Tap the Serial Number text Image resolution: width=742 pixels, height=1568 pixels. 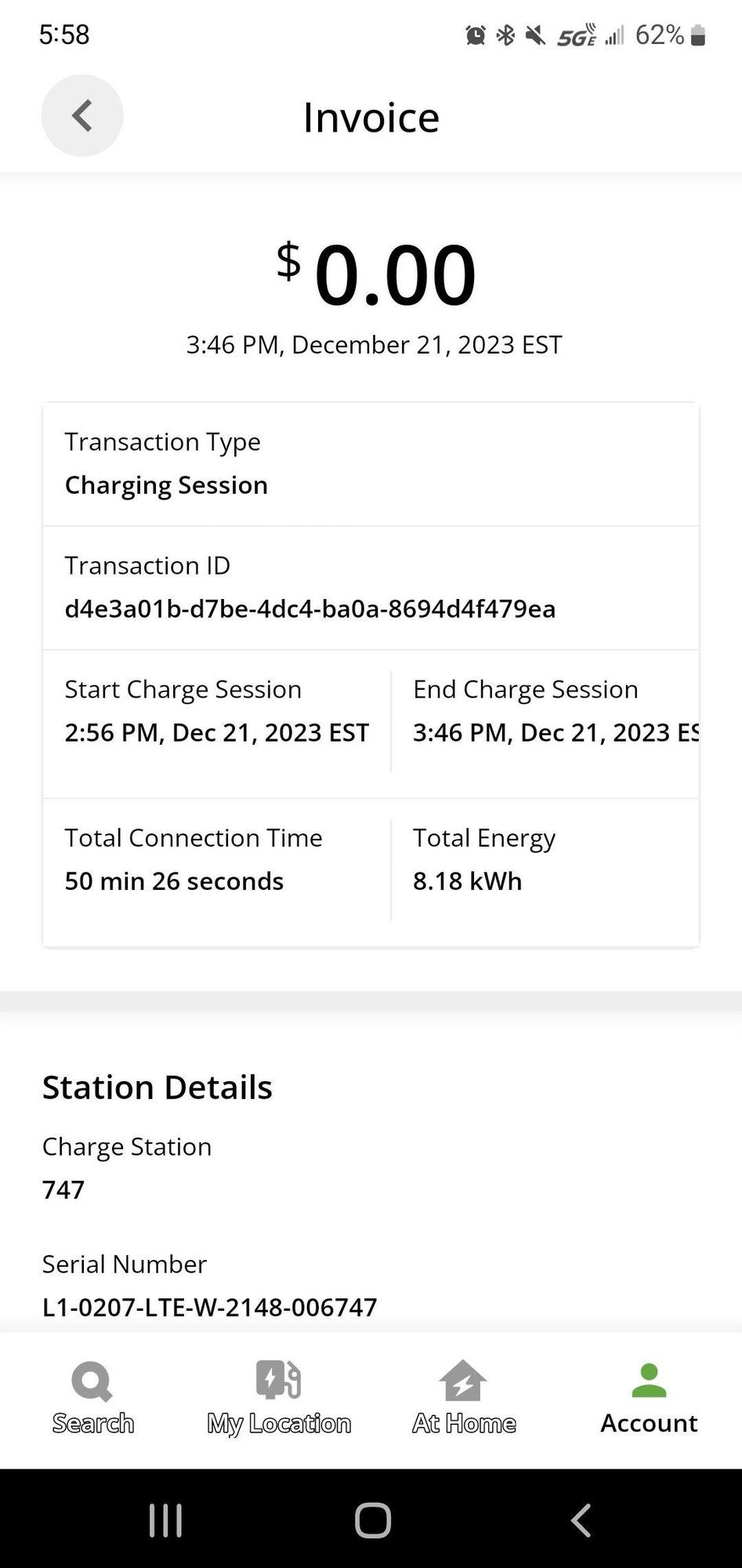124,1263
